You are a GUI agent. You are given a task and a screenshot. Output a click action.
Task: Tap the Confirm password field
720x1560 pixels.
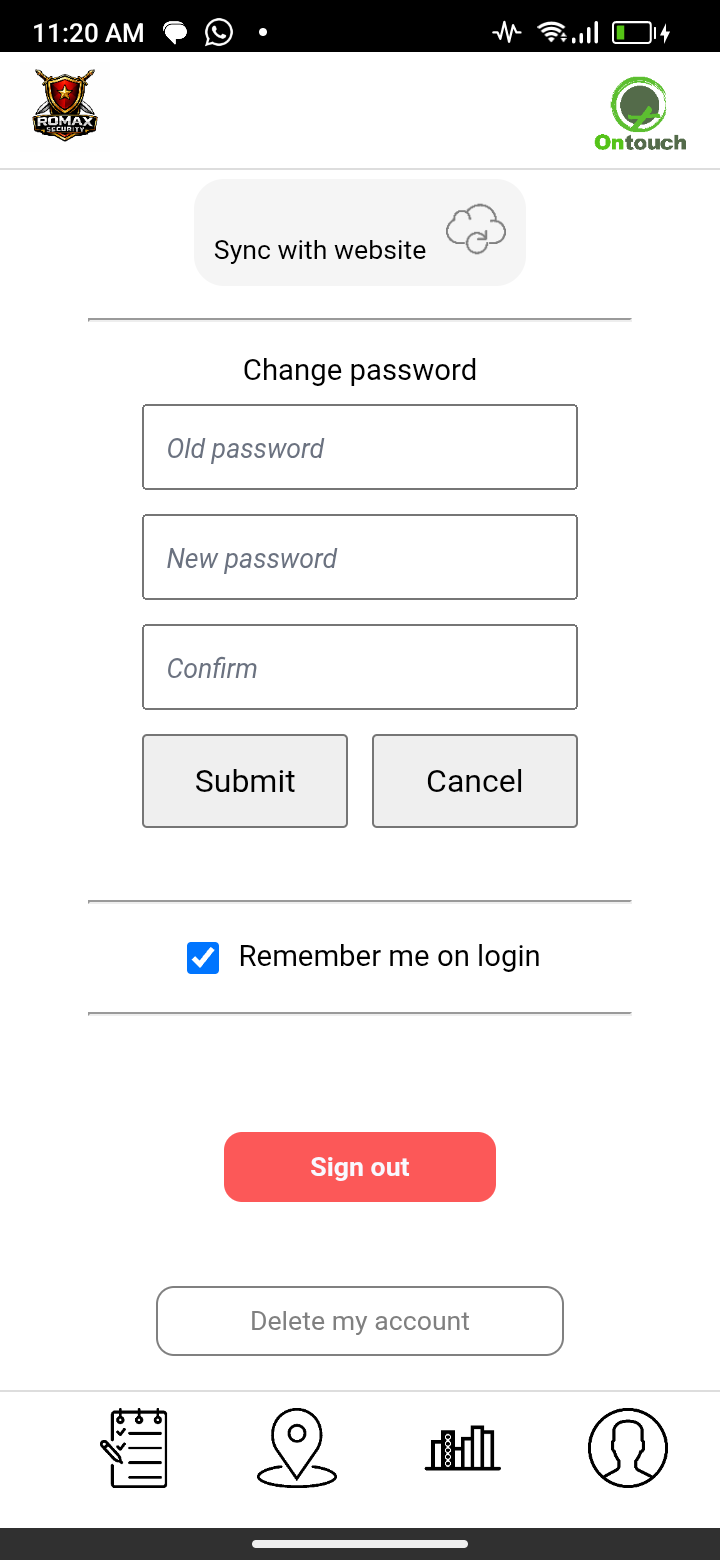(x=360, y=667)
